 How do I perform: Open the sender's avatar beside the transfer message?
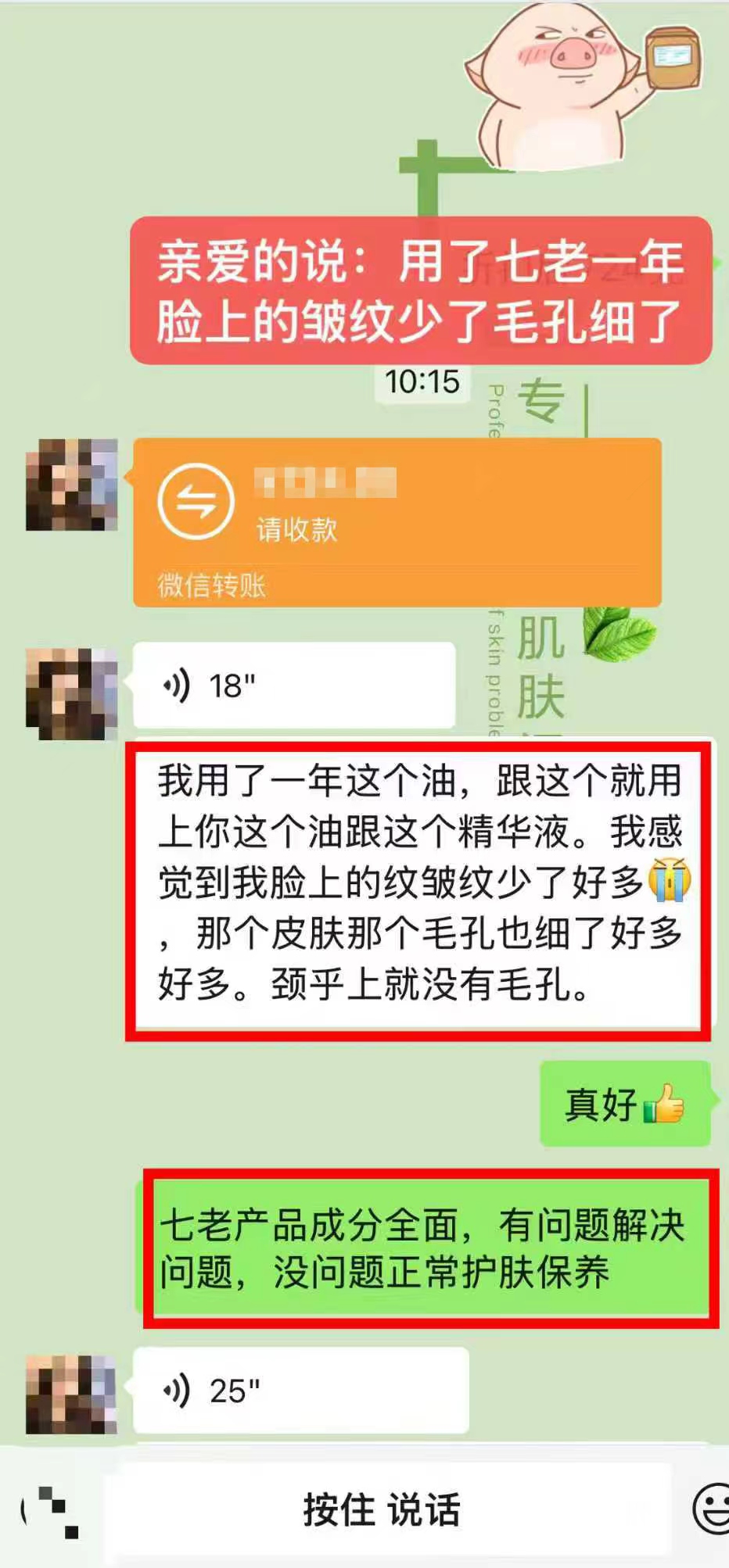(71, 485)
